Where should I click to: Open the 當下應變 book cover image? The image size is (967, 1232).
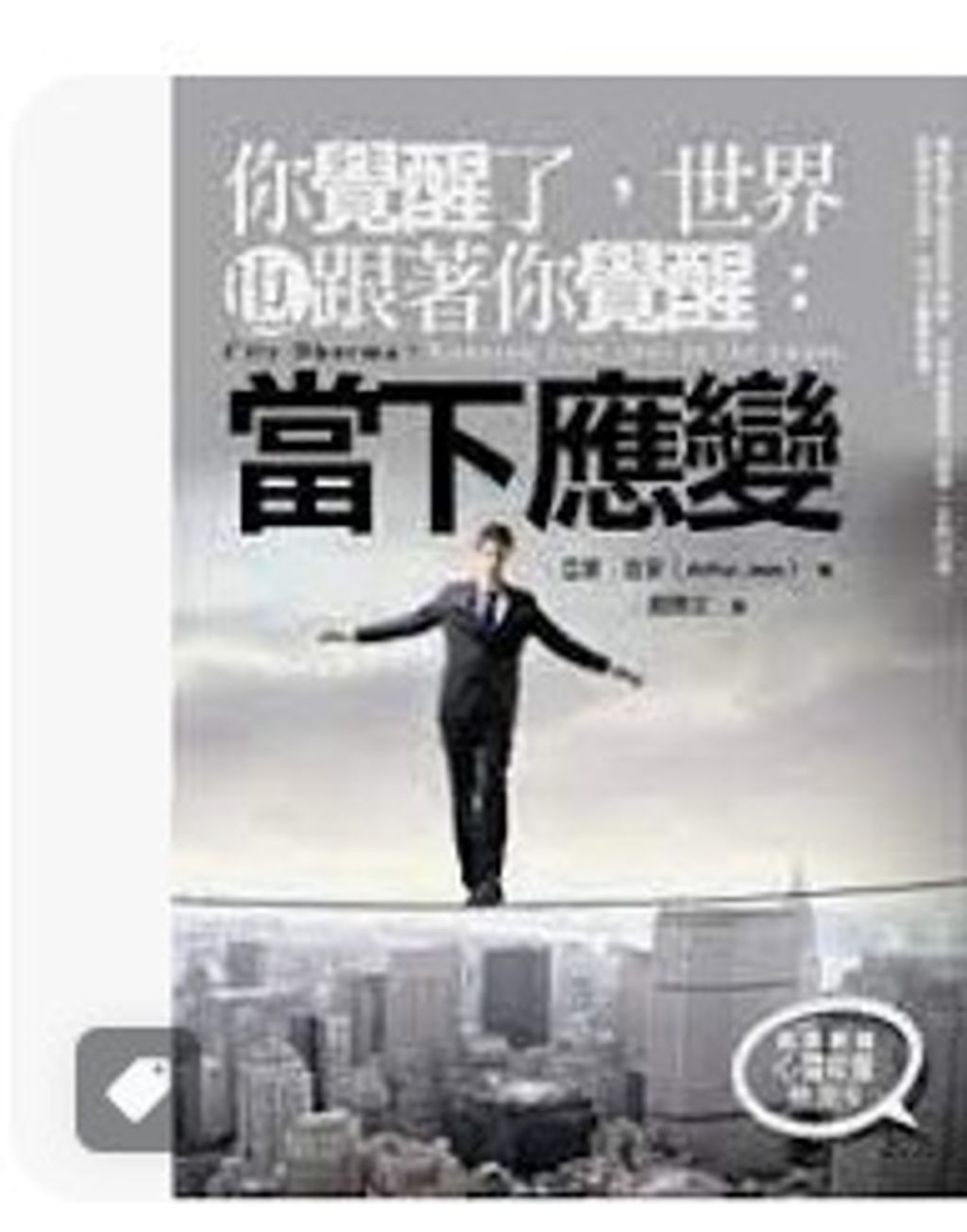(569, 636)
